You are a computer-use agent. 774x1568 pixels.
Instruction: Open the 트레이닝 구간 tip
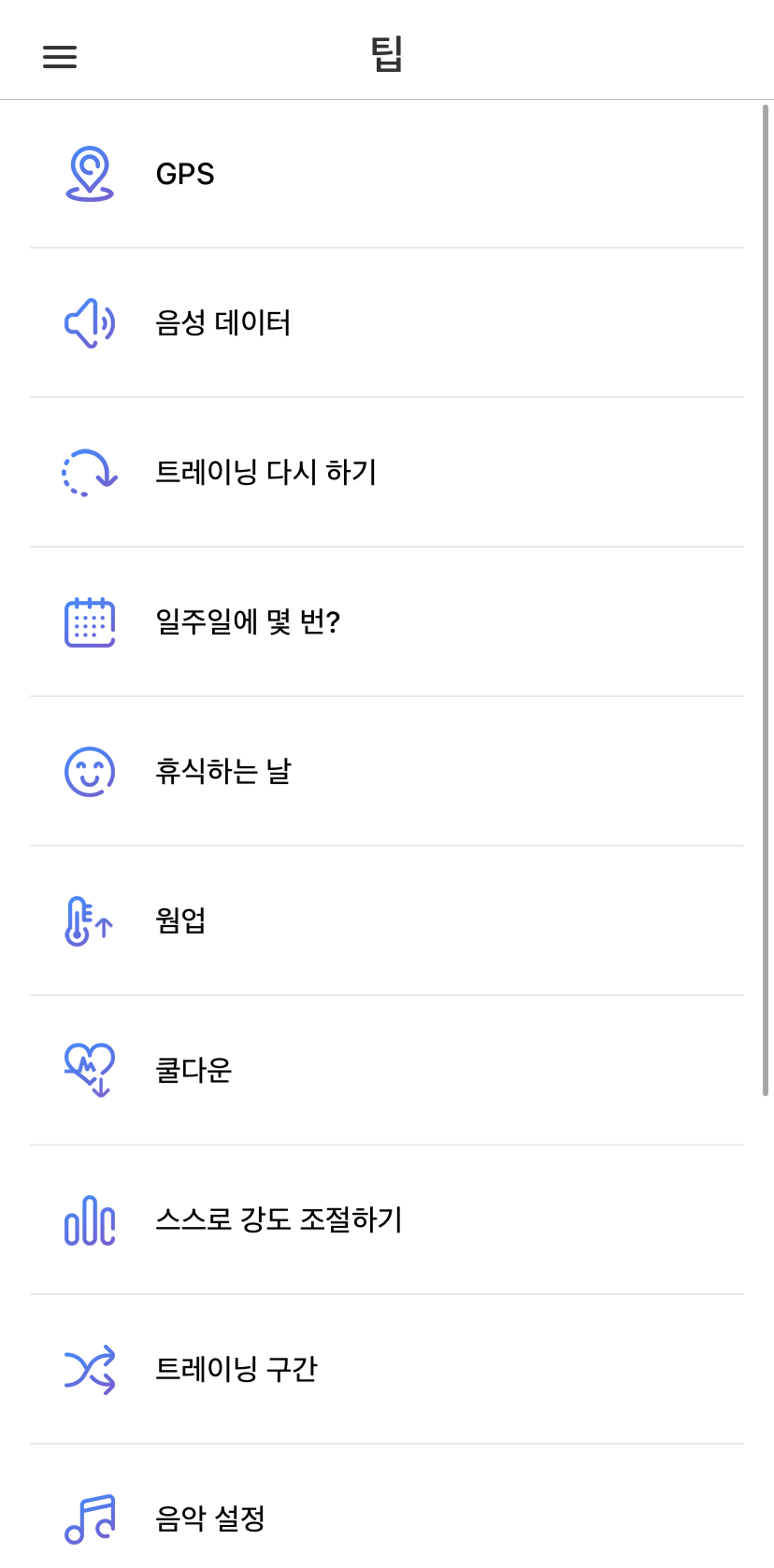point(236,1370)
